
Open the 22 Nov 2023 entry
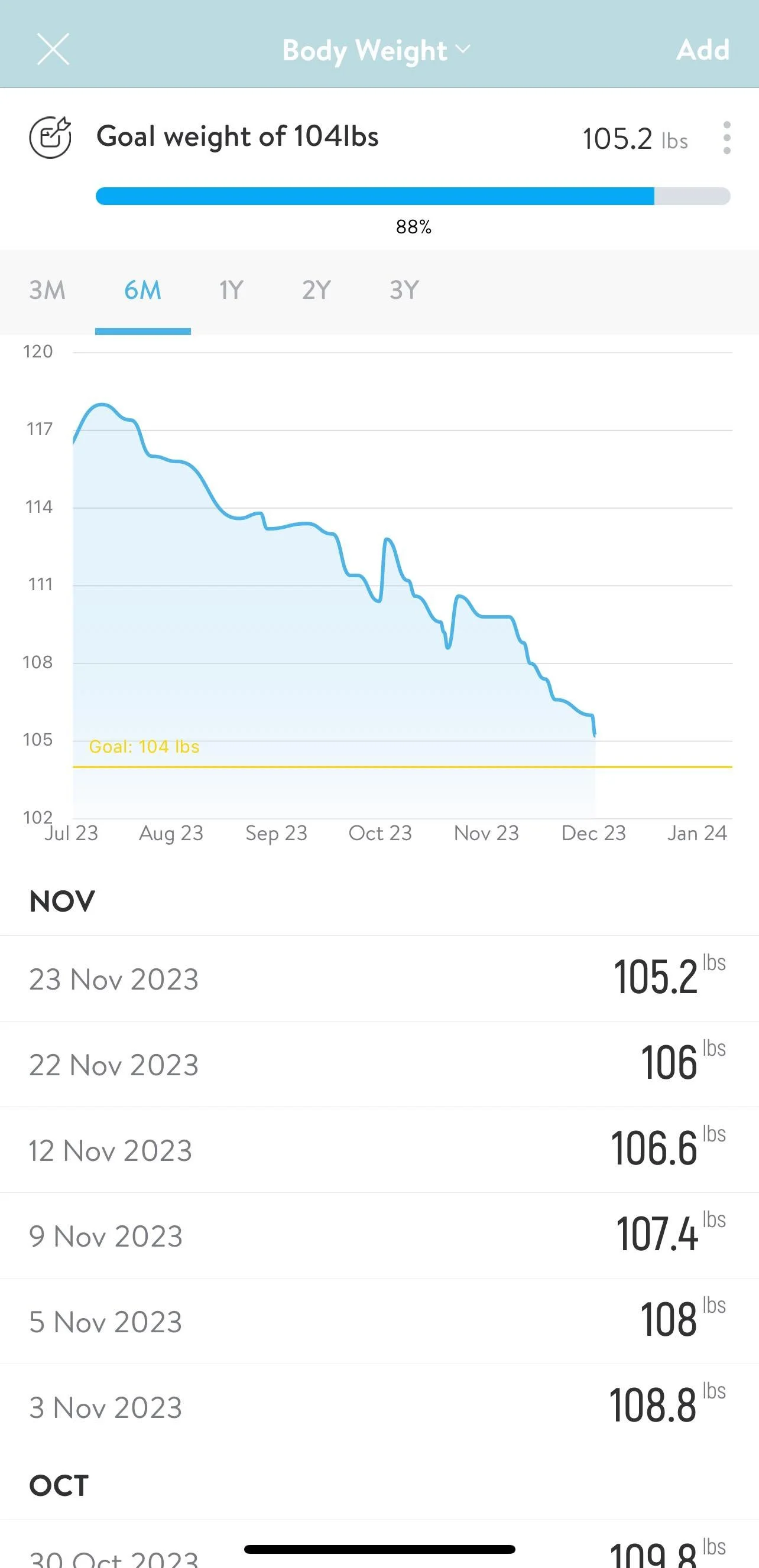tap(379, 1065)
